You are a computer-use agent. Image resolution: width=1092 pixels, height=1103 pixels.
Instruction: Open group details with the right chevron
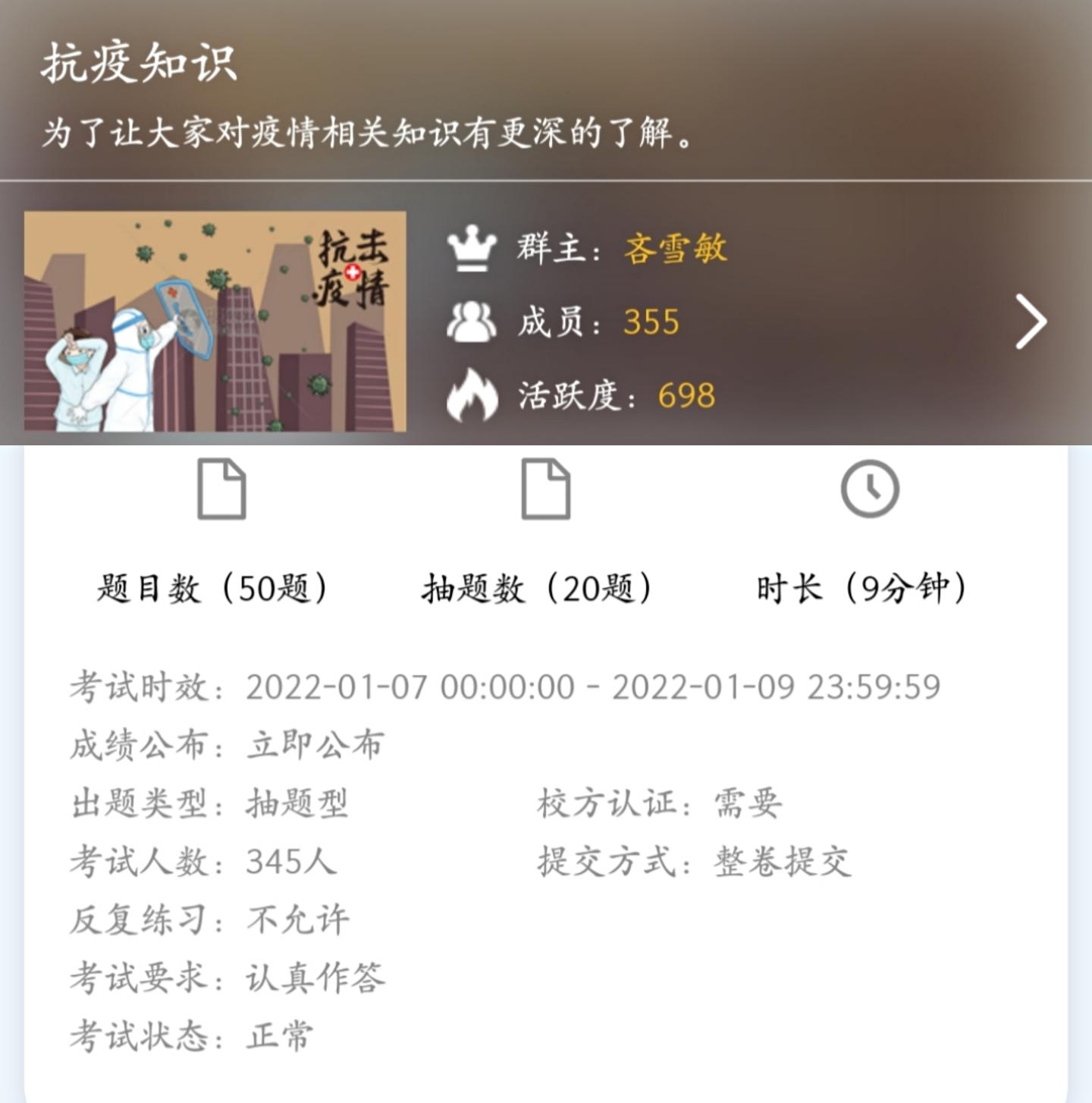coord(1031,322)
